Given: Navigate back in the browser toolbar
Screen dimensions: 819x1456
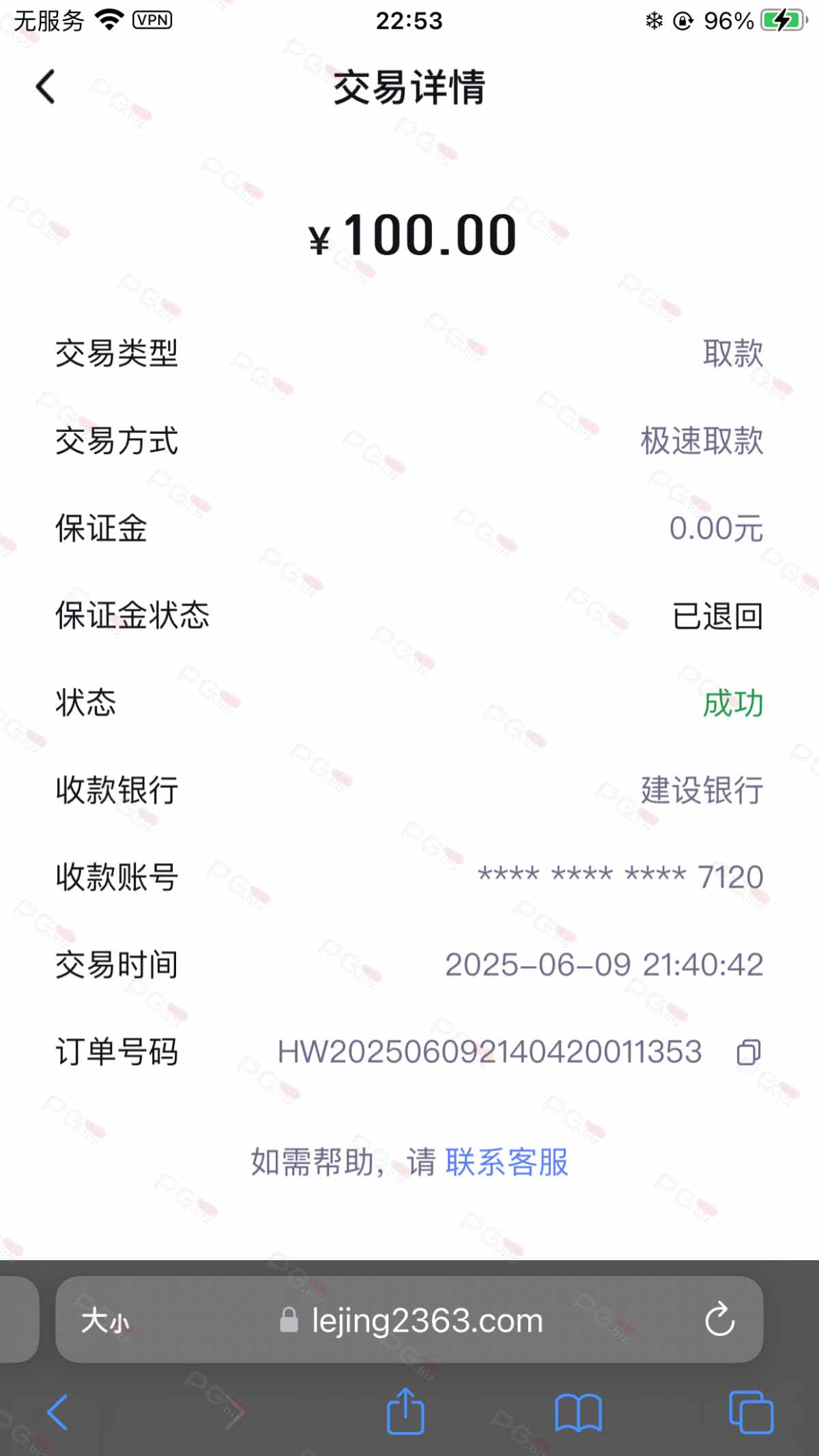Looking at the screenshot, I should [x=57, y=1412].
